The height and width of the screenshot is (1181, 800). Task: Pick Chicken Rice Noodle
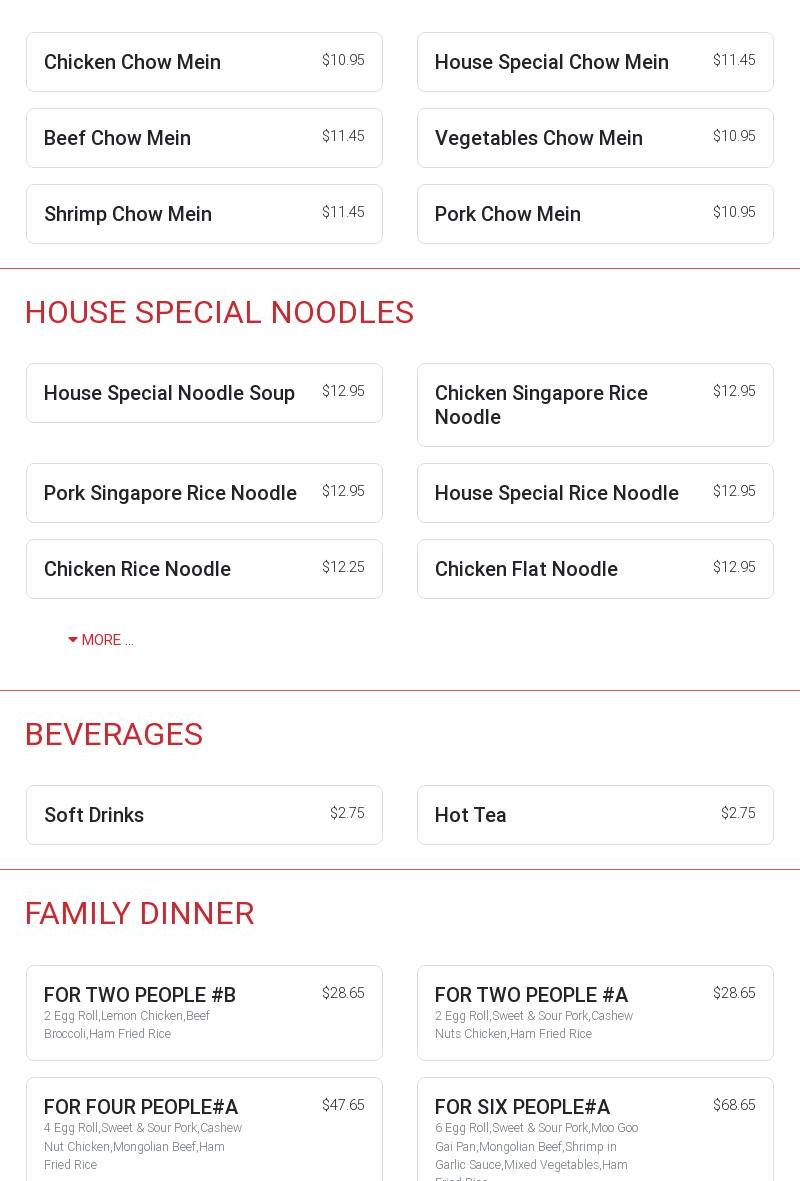204,569
